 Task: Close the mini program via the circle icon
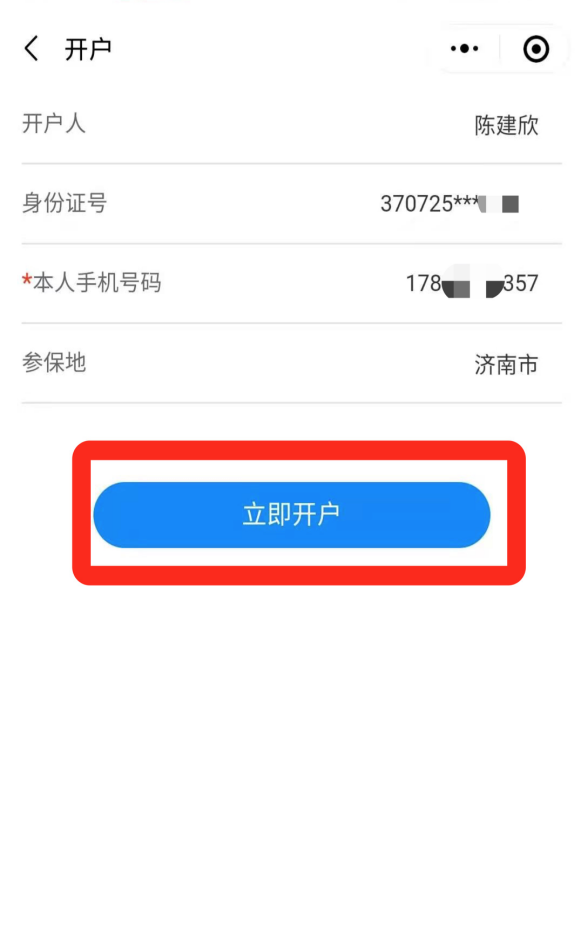pos(536,49)
